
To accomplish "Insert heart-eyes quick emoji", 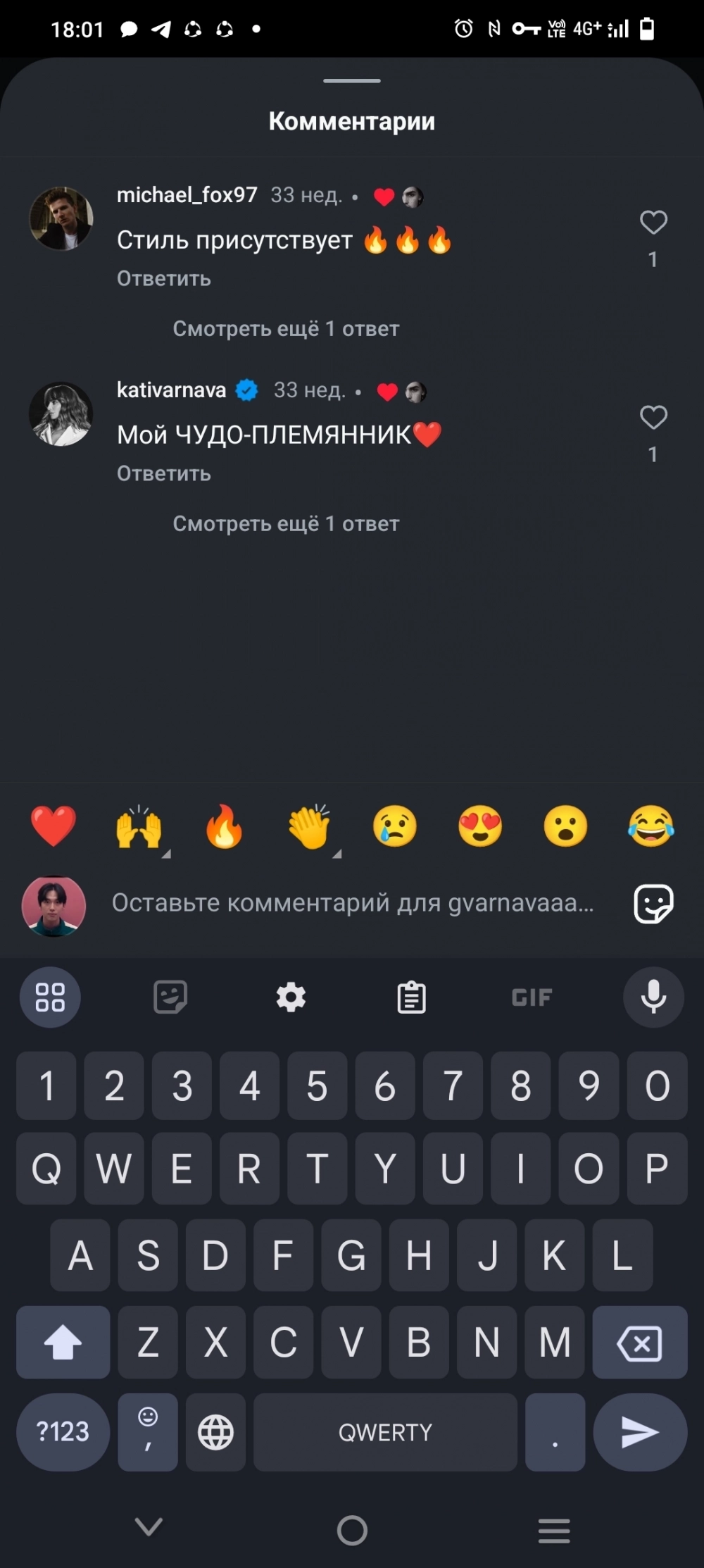I will pos(480,826).
